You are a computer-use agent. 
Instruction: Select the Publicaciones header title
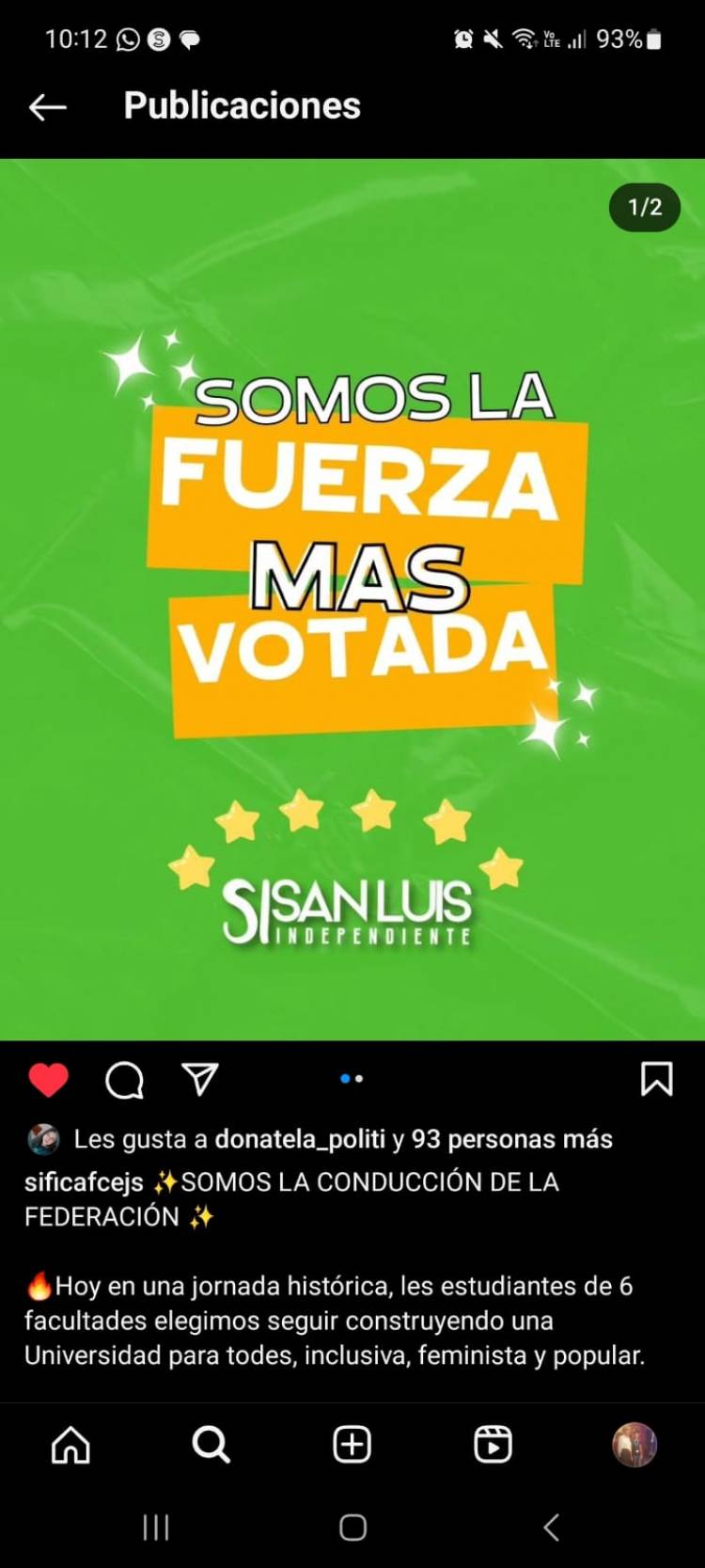[x=242, y=105]
